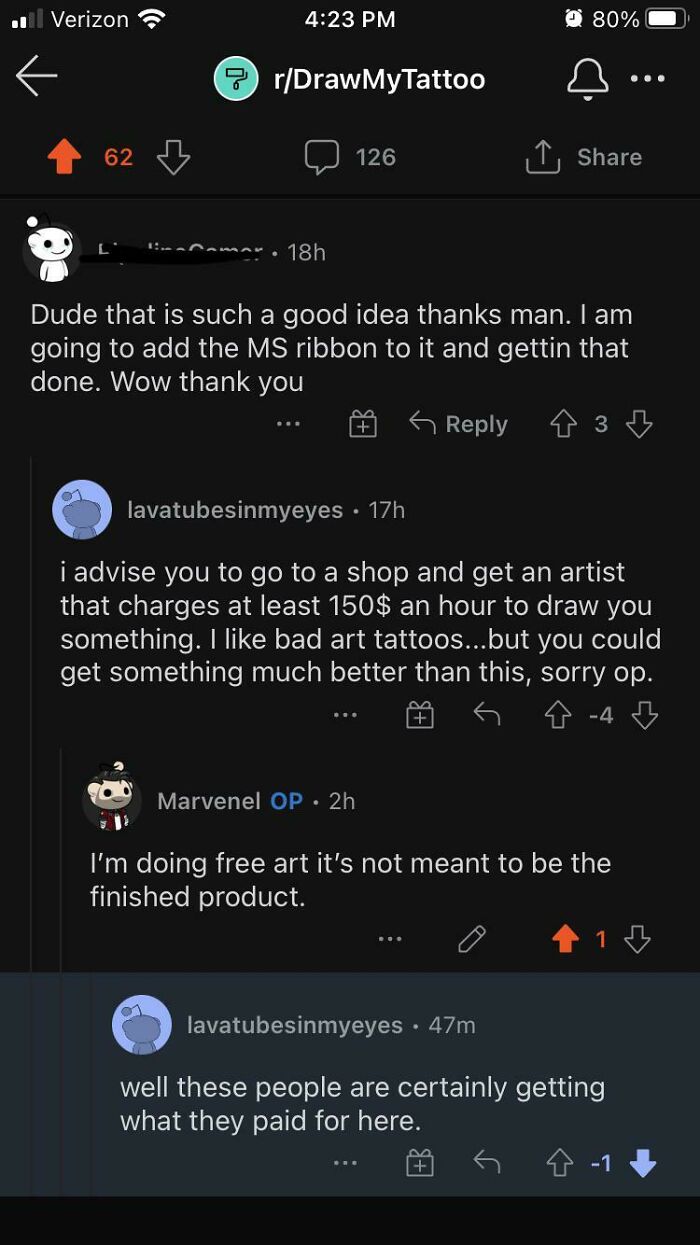Award the 47m lavatubesinmyeyes comment
Image resolution: width=700 pixels, height=1245 pixels.
[x=420, y=1163]
